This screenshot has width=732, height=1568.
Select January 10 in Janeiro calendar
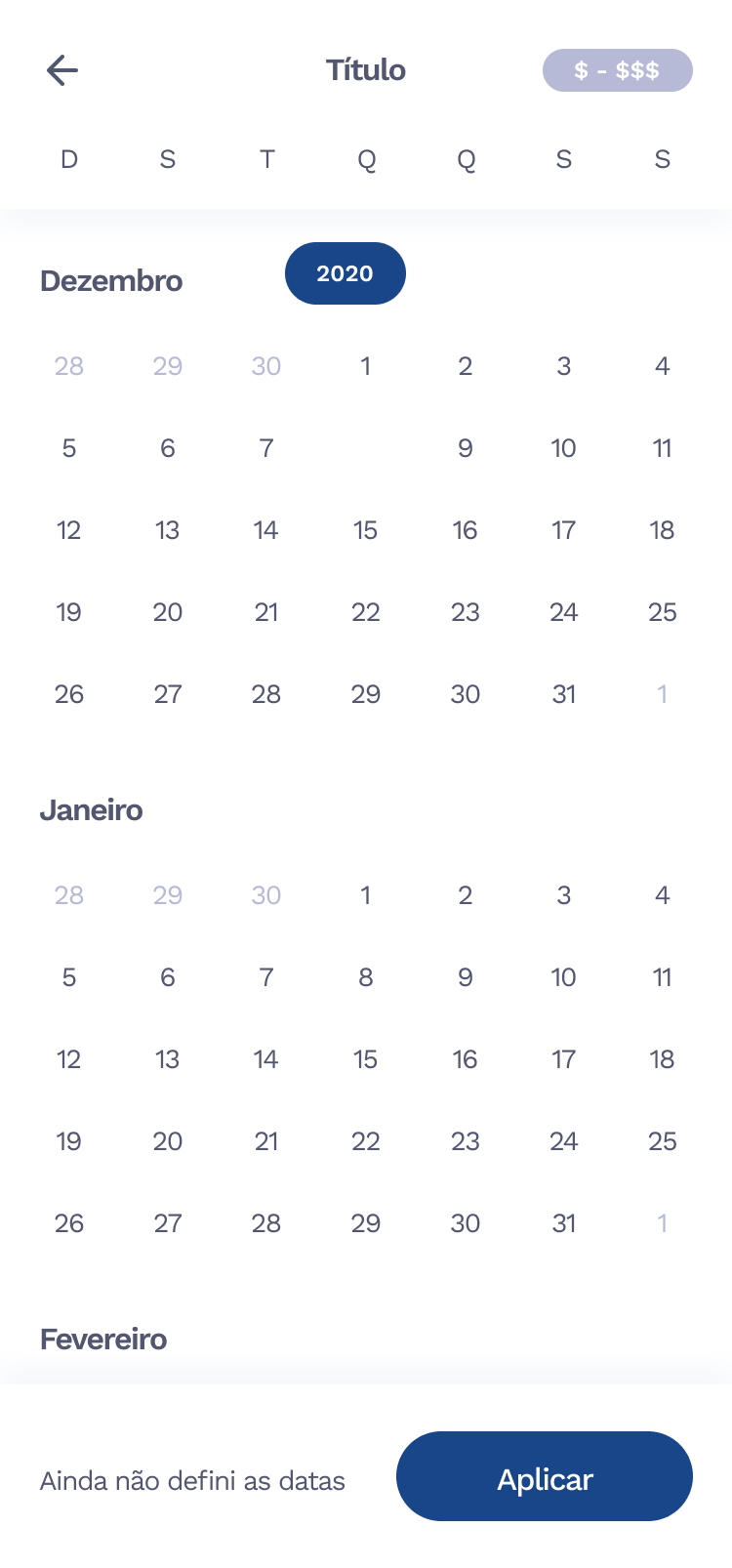(x=563, y=977)
